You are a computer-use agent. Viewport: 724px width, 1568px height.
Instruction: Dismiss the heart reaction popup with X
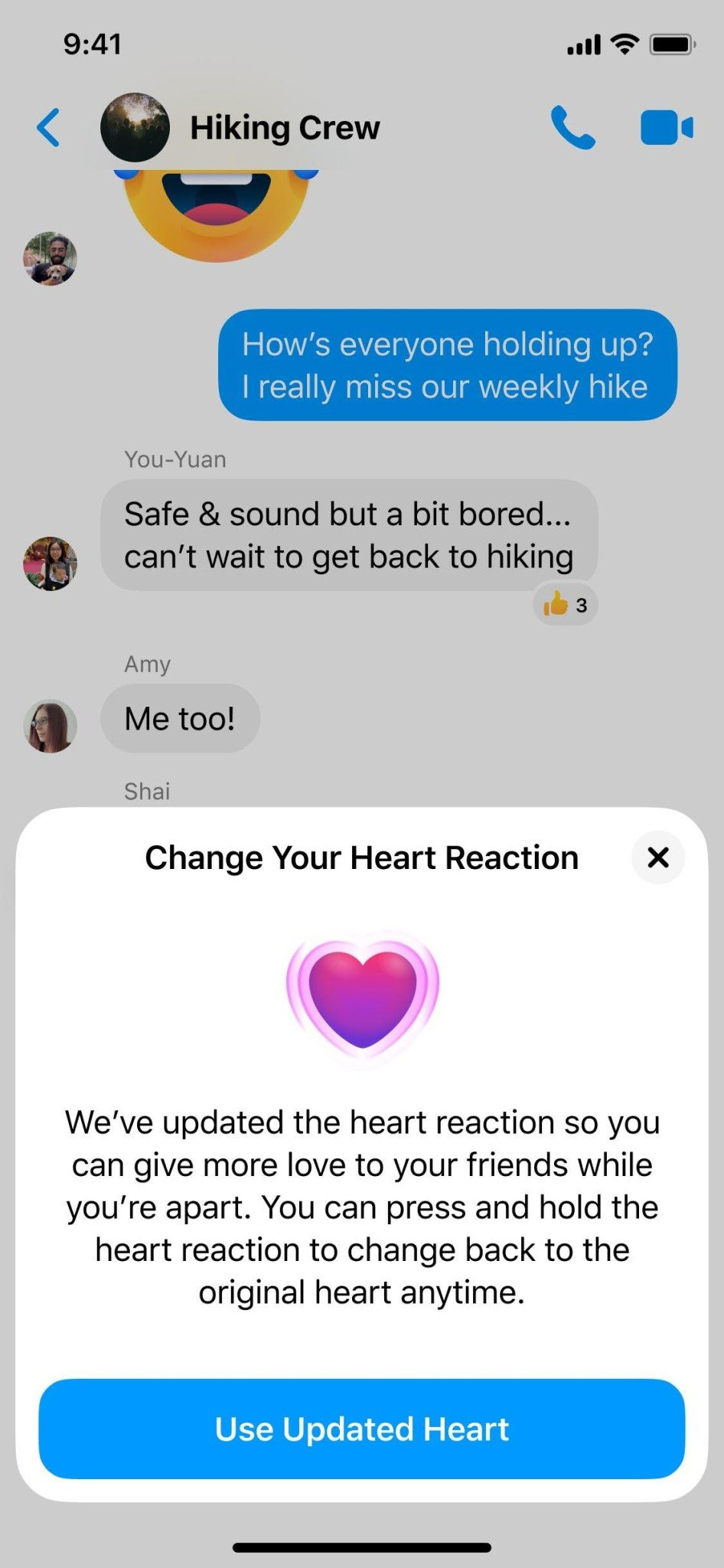[x=657, y=857]
